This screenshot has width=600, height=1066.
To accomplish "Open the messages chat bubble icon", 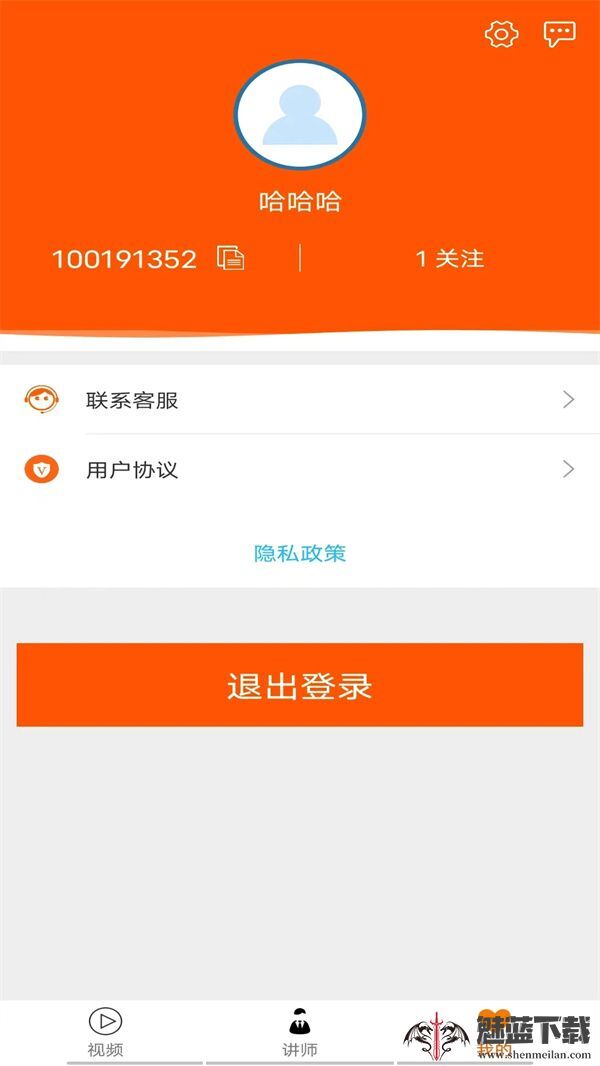I will tap(559, 35).
